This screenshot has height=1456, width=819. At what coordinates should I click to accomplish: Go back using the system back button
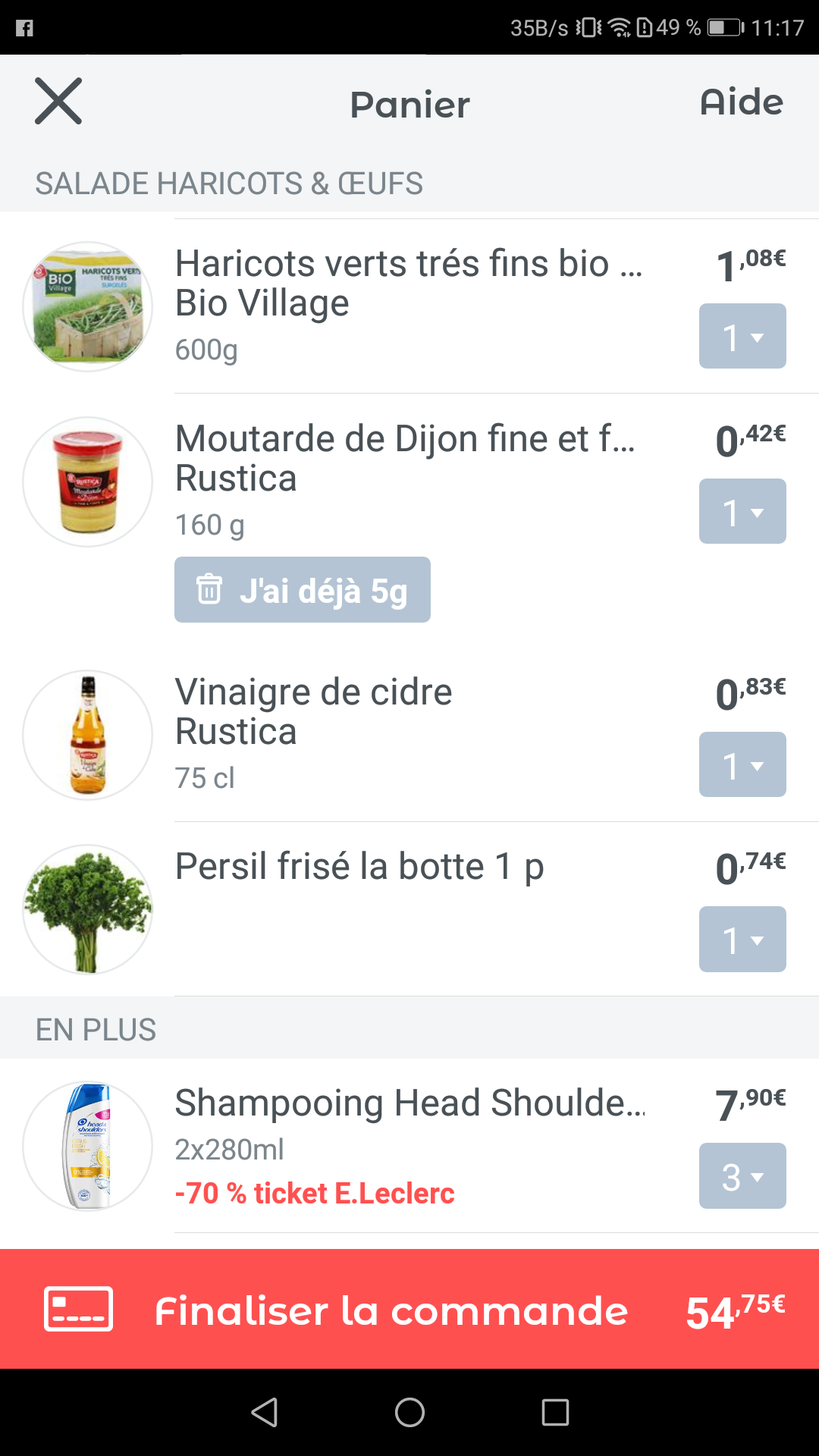[x=264, y=1412]
